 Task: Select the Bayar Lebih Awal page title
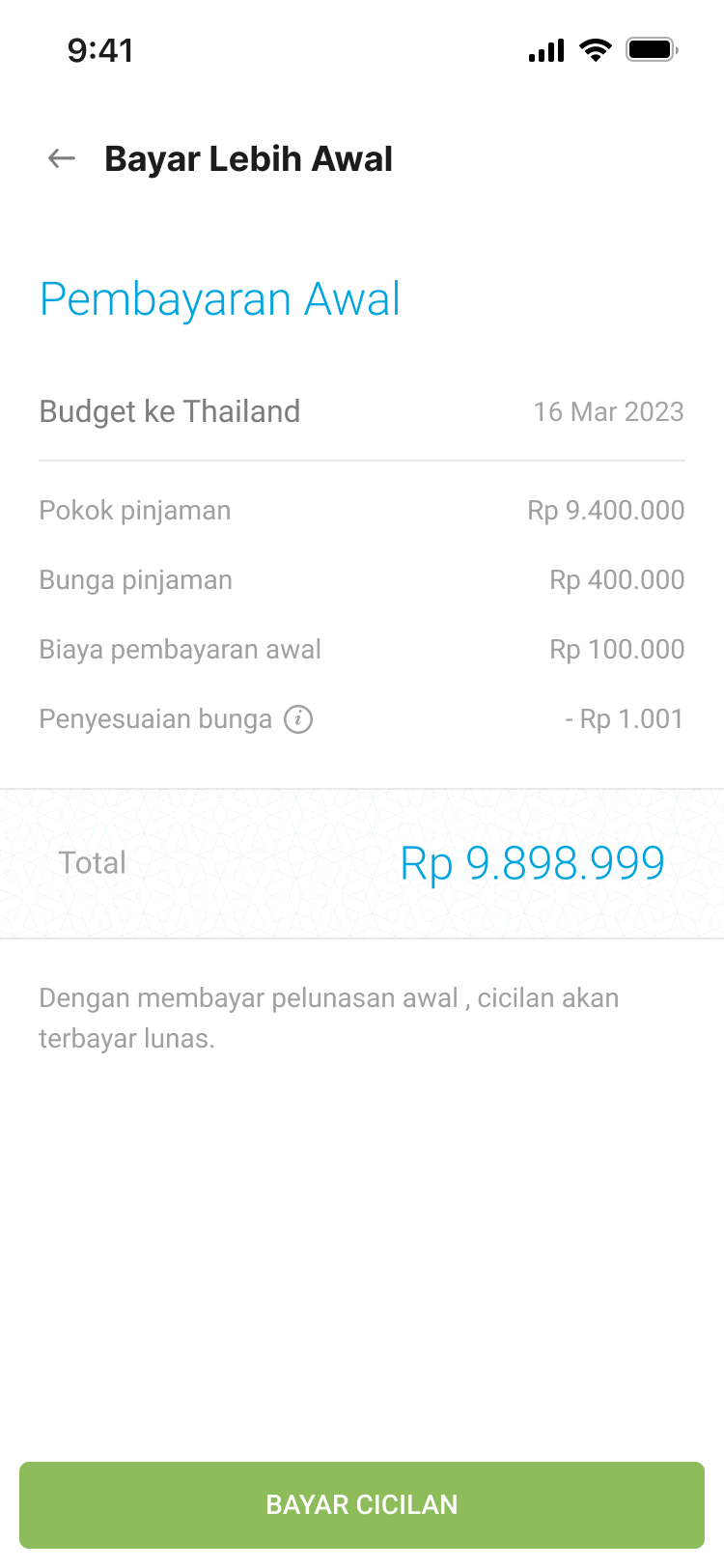coord(247,157)
